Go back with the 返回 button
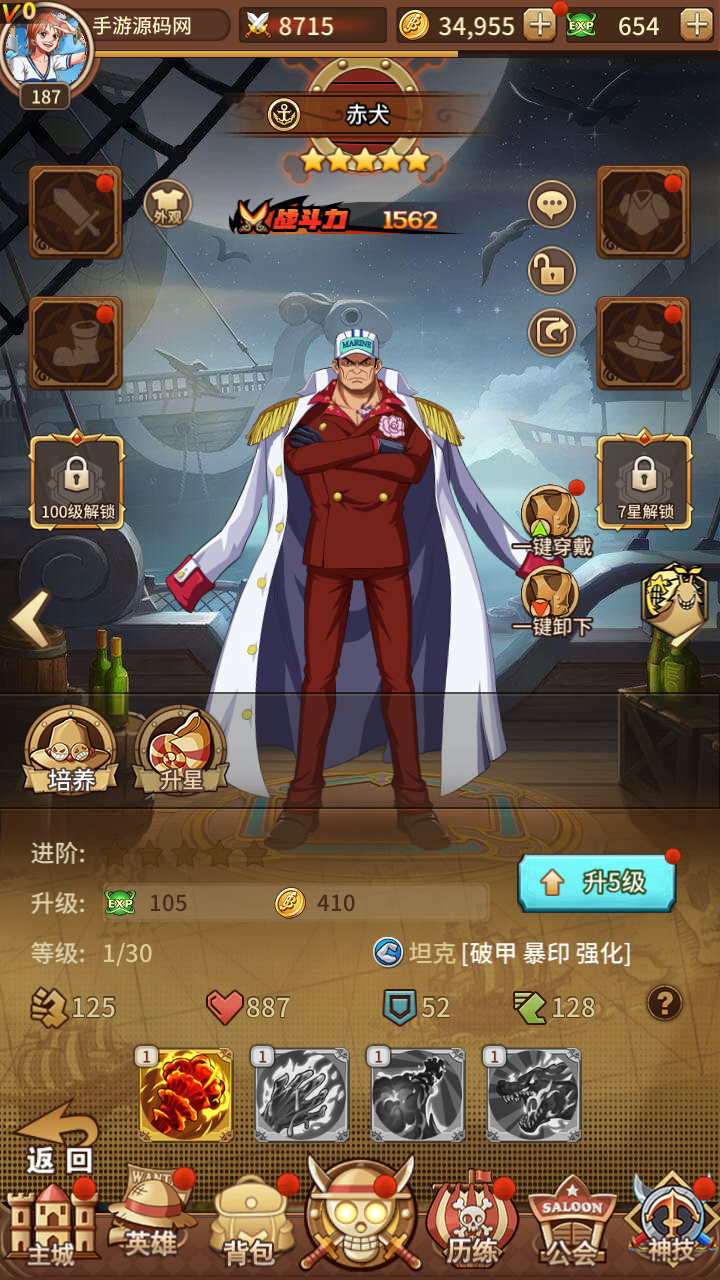Viewport: 720px width, 1280px height. pos(58,1140)
